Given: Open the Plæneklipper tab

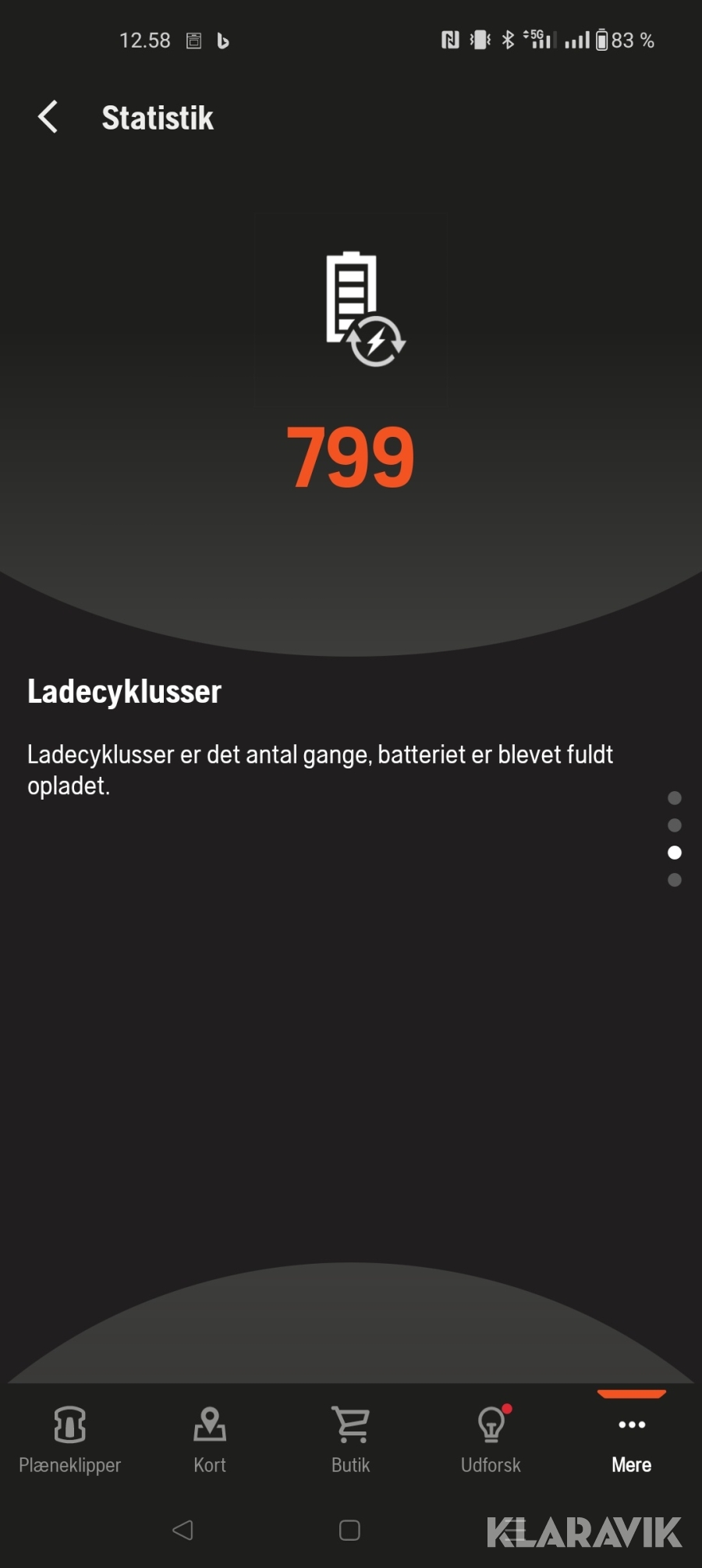Looking at the screenshot, I should coord(70,1439).
